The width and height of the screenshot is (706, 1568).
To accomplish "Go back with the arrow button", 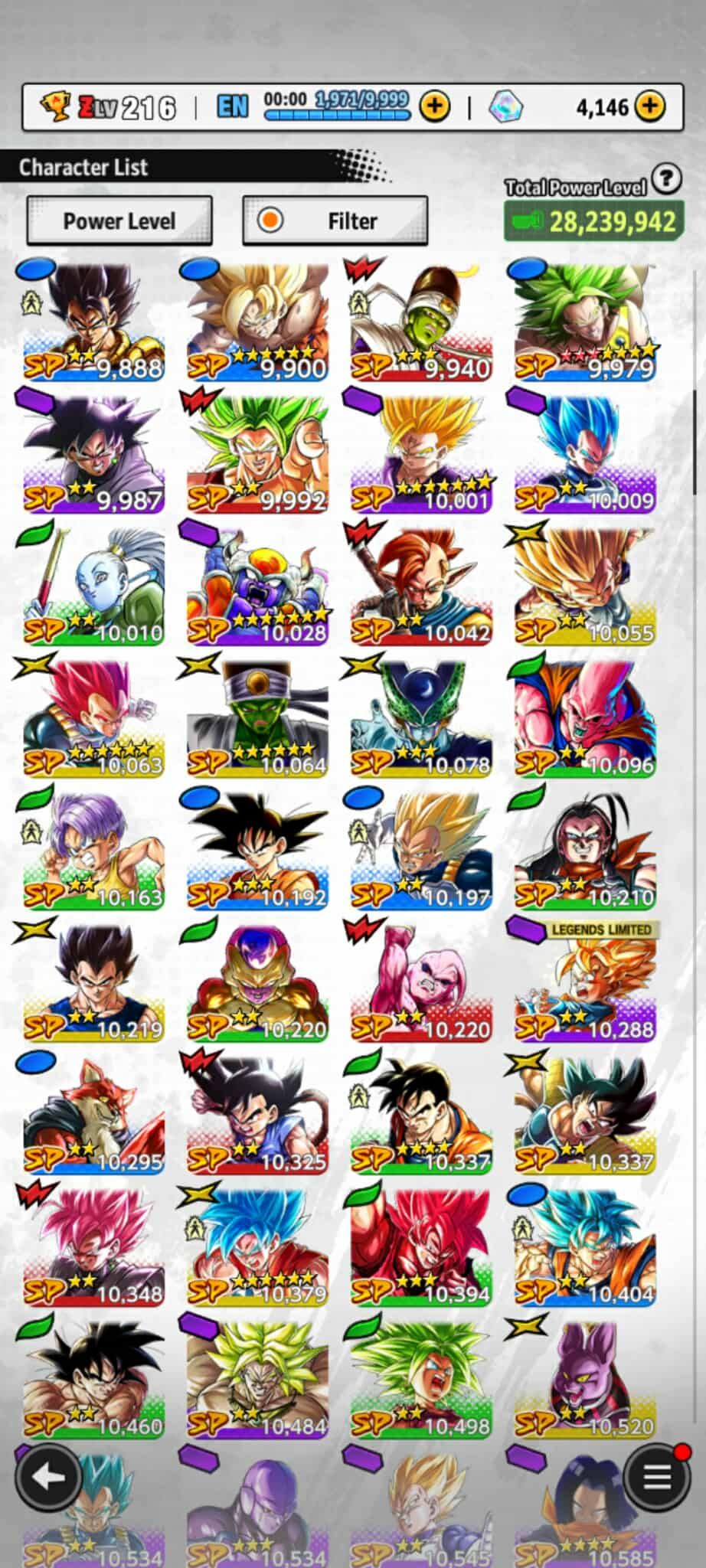I will pyautogui.click(x=47, y=1477).
